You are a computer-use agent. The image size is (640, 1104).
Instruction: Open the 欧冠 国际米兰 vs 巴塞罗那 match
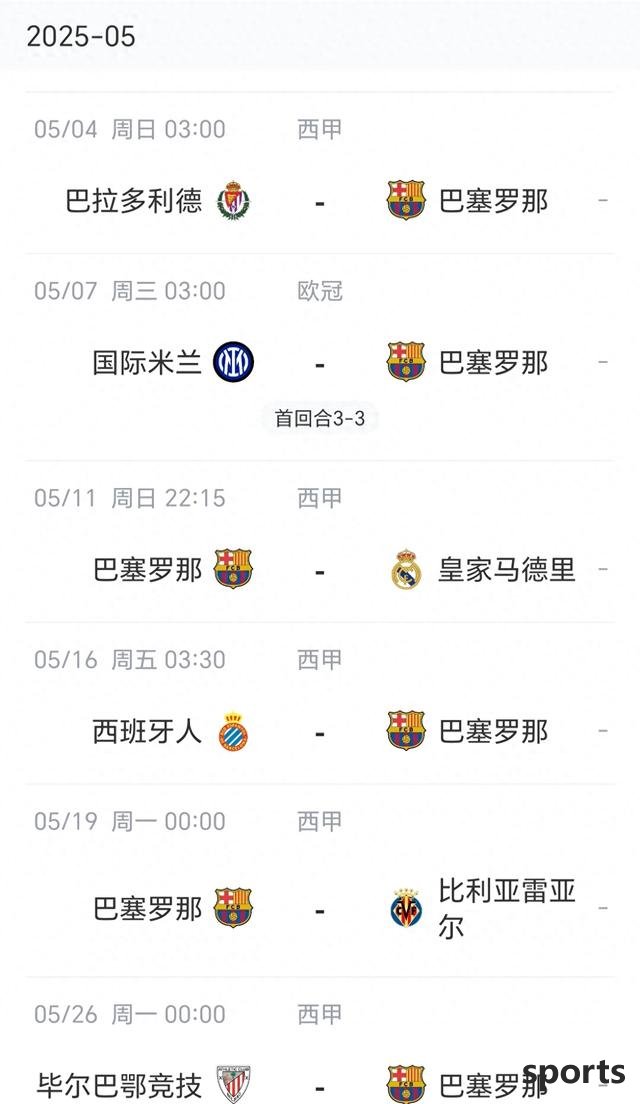point(320,358)
